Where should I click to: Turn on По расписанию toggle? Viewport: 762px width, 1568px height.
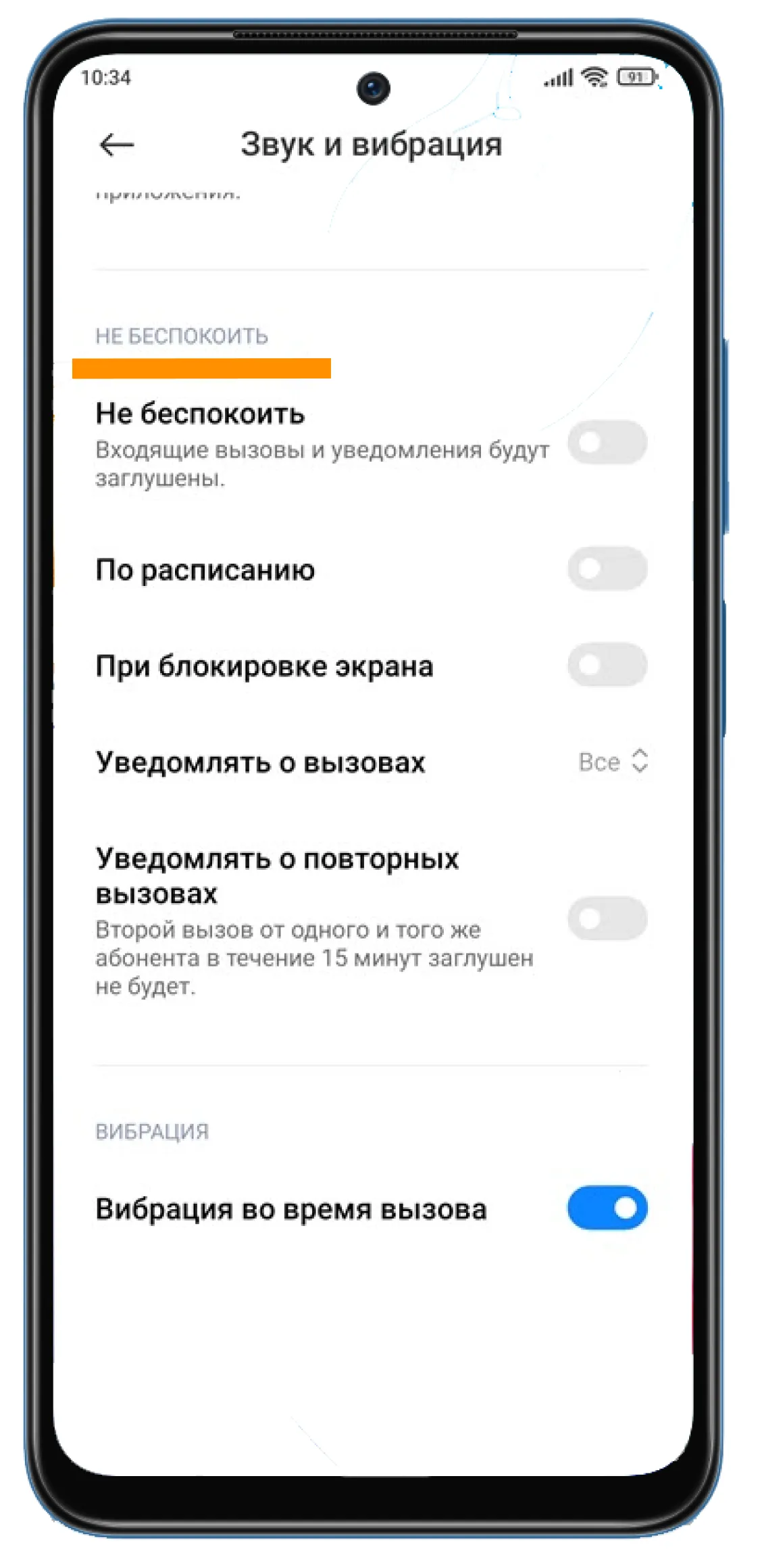pos(607,569)
